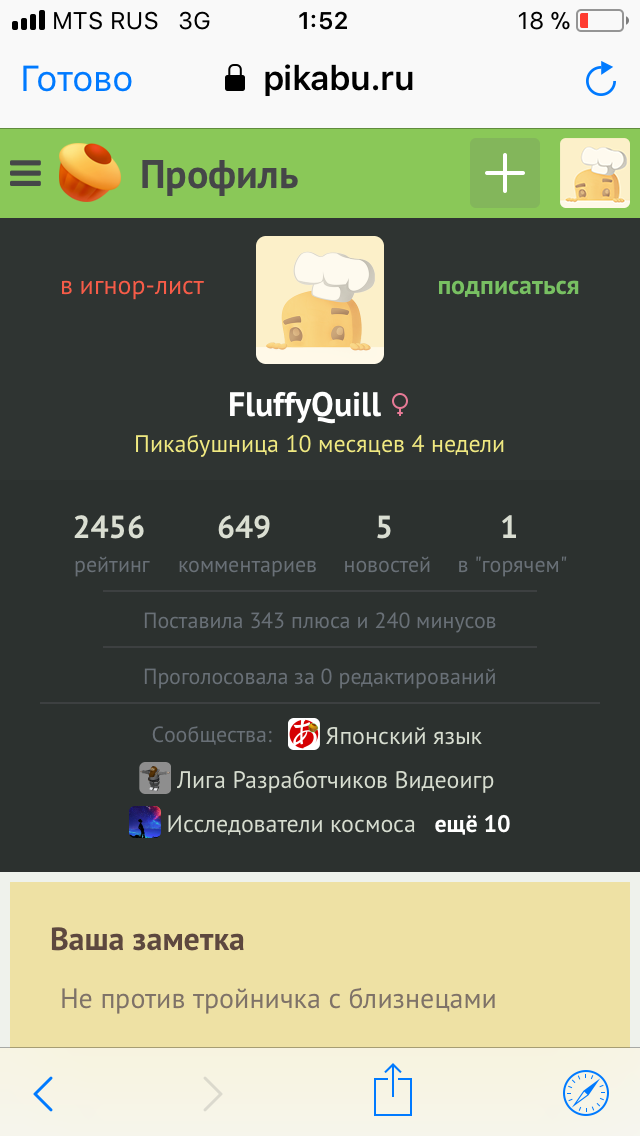This screenshot has height=1136, width=640.
Task: Subscribe via подписаться link
Action: (508, 287)
